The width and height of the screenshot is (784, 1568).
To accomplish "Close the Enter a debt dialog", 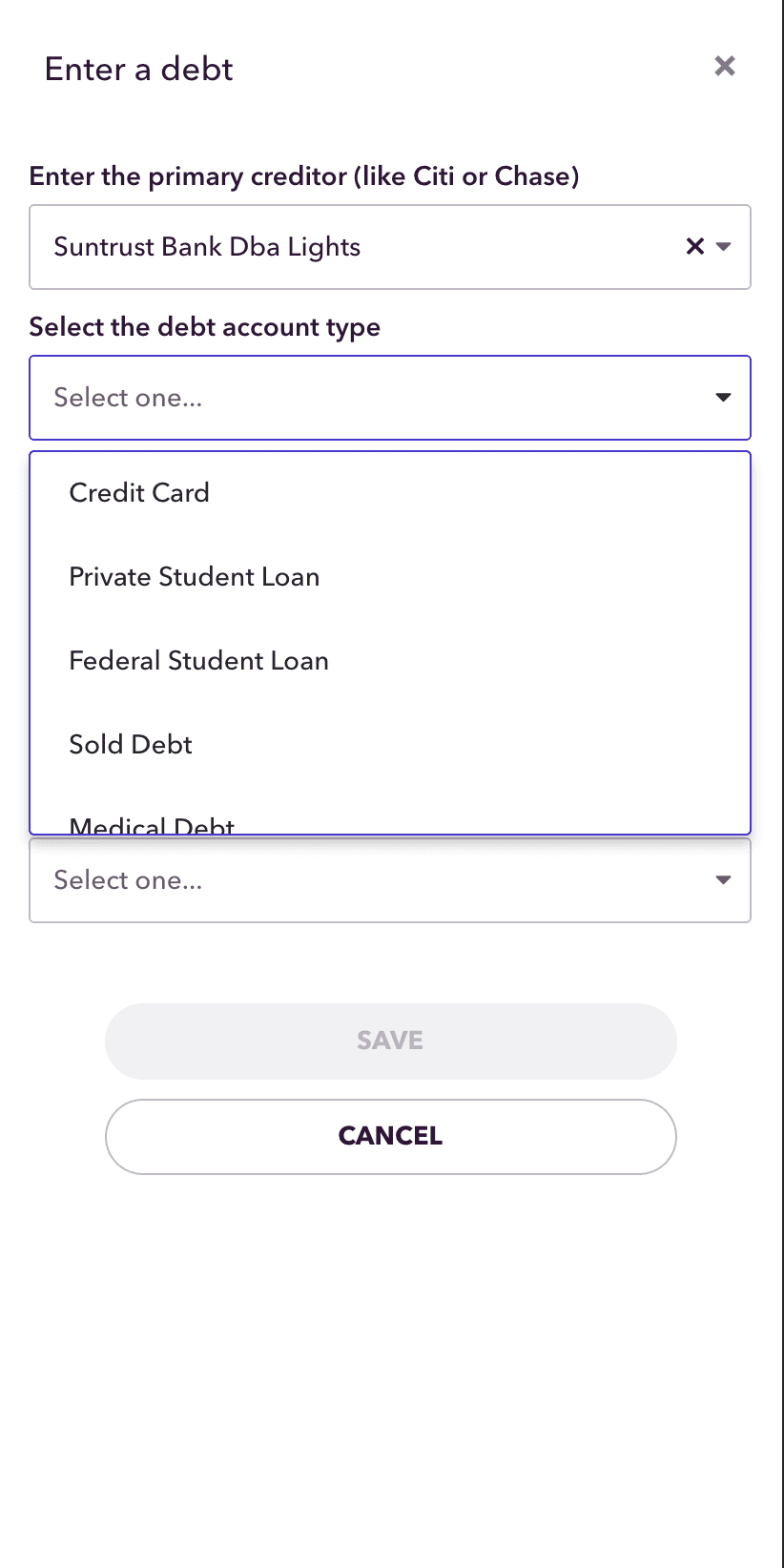I will click(x=725, y=66).
